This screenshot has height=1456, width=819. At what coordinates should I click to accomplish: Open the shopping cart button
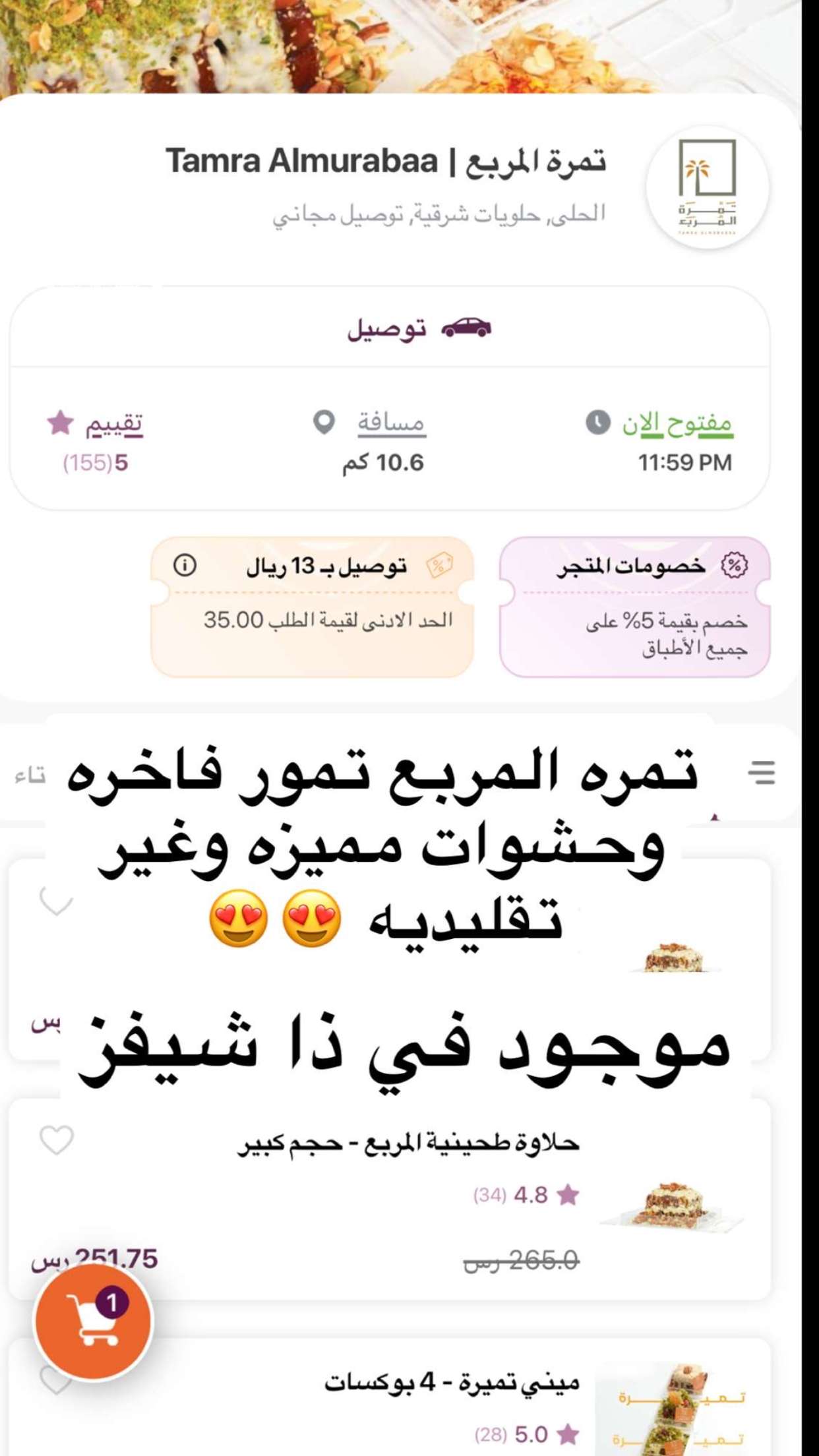[x=93, y=1321]
